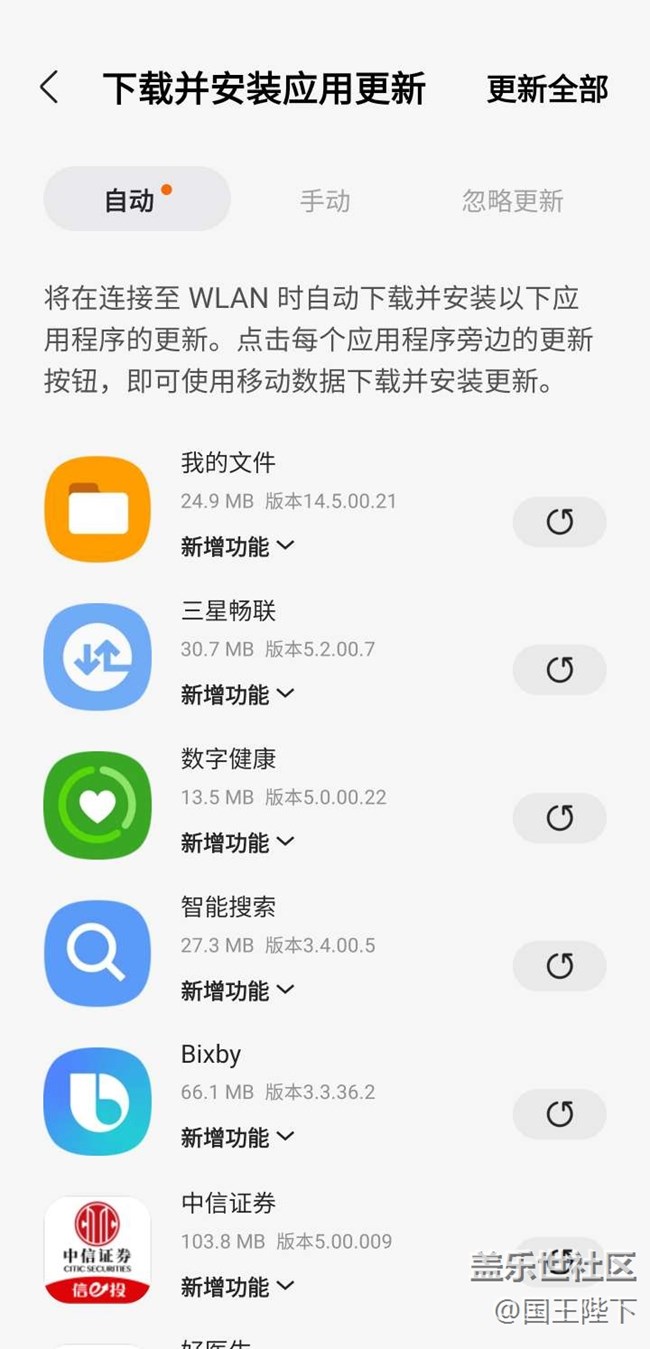Expand 新增功能 under 智能搜索
Image resolution: width=650 pixels, height=1349 pixels.
point(238,990)
